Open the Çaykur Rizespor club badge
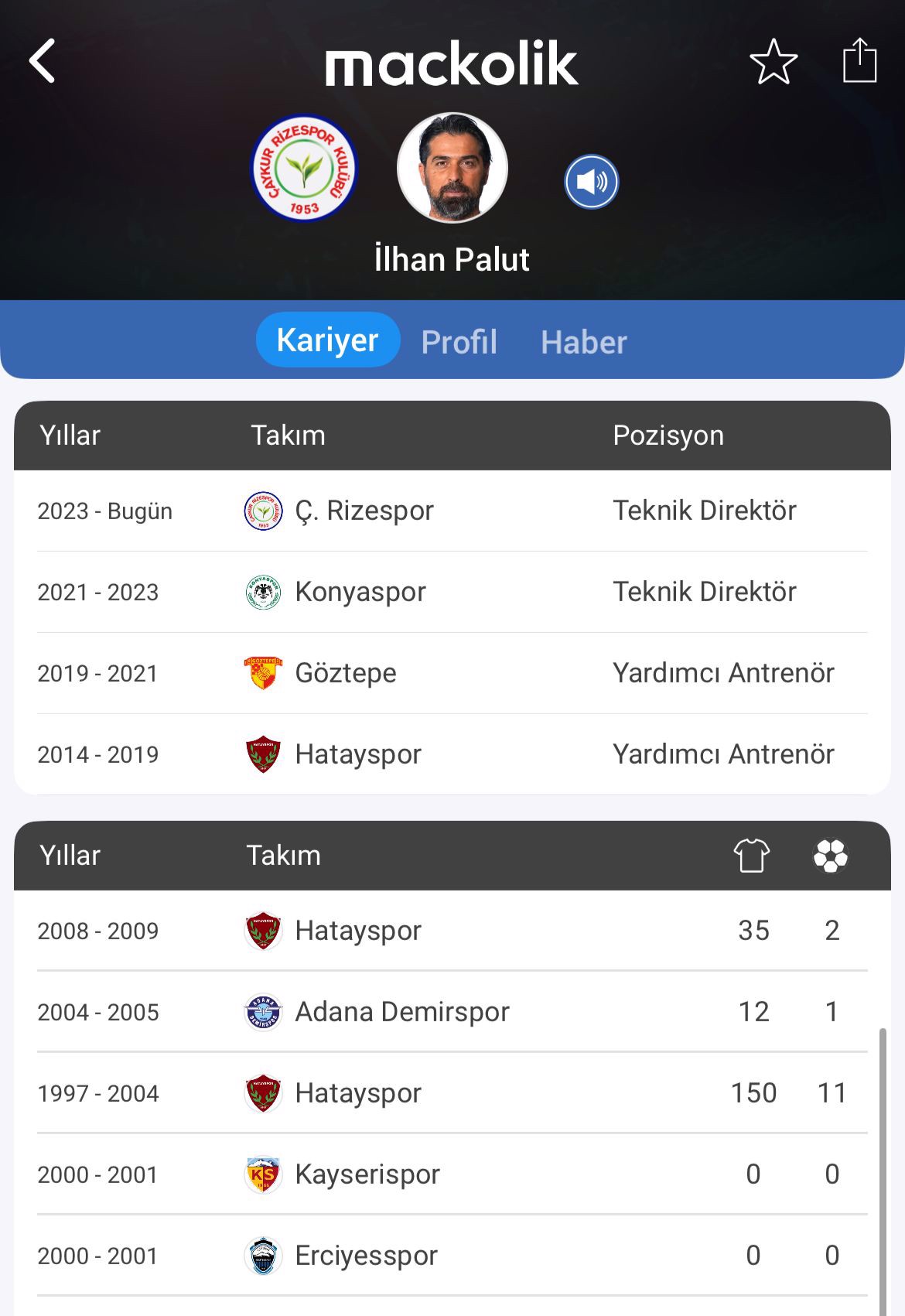905x1316 pixels. point(304,169)
